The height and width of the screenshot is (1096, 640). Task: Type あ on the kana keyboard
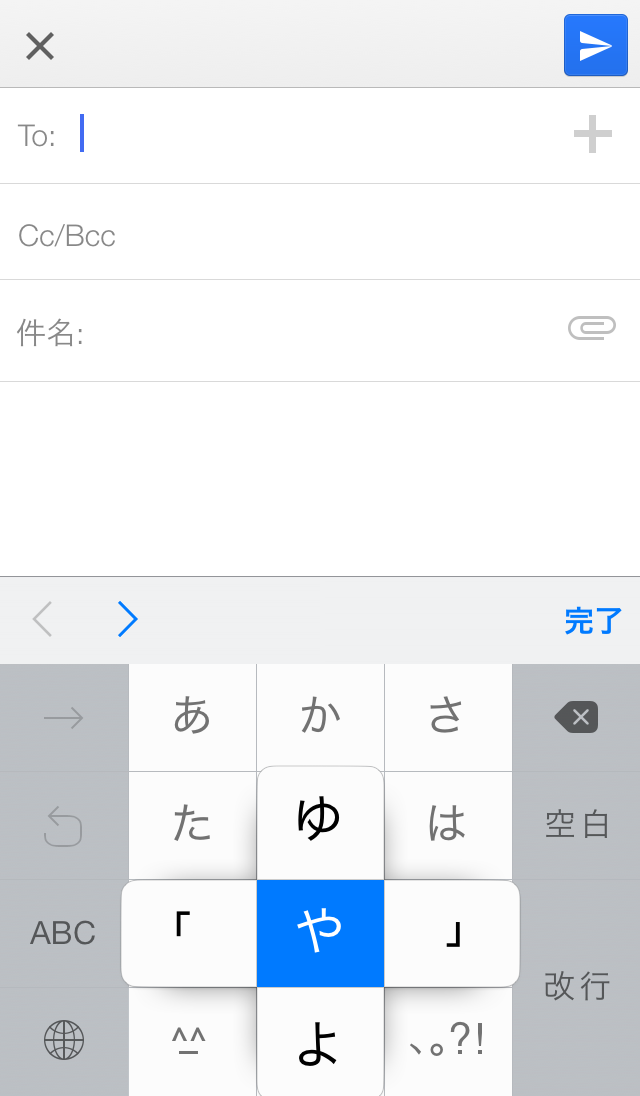click(x=192, y=717)
